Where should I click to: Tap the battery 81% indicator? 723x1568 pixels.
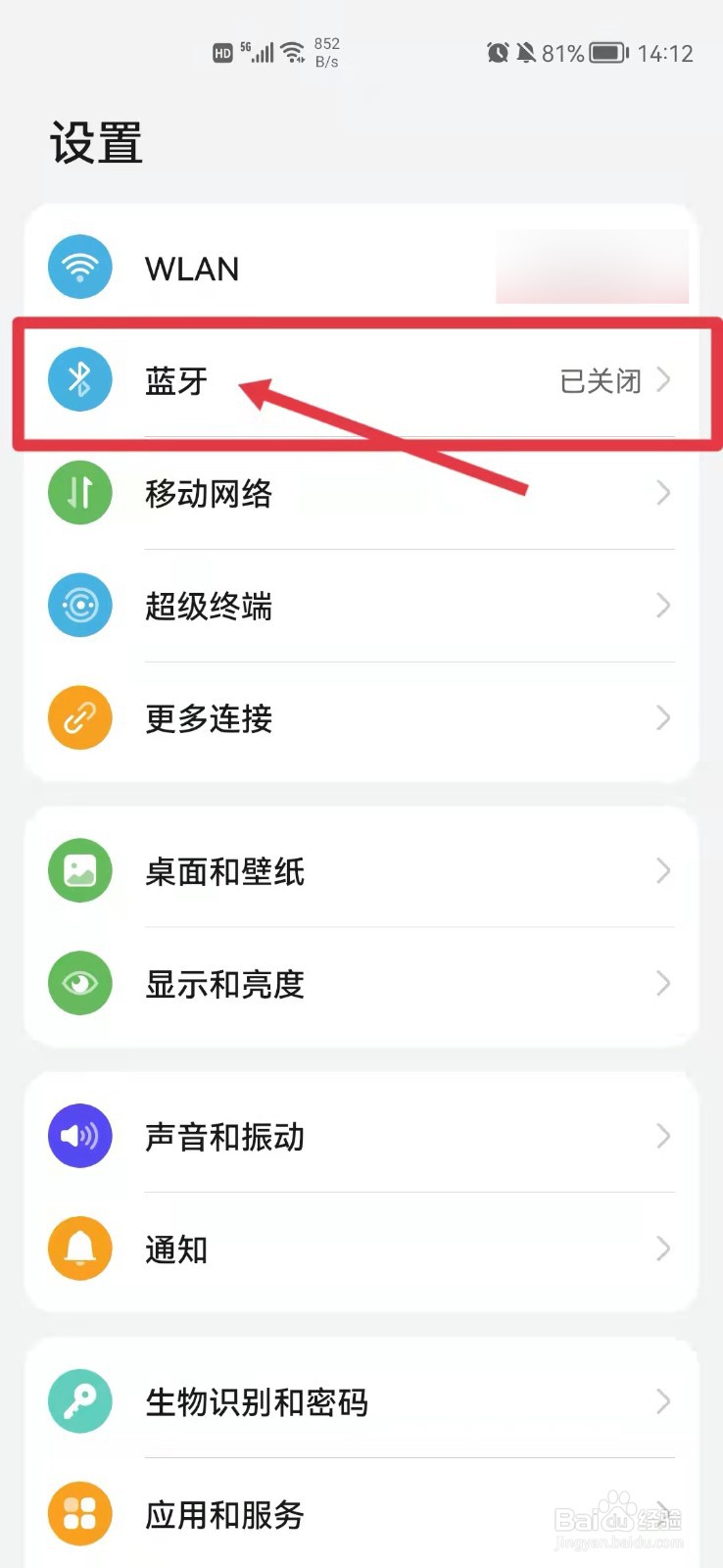583,54
